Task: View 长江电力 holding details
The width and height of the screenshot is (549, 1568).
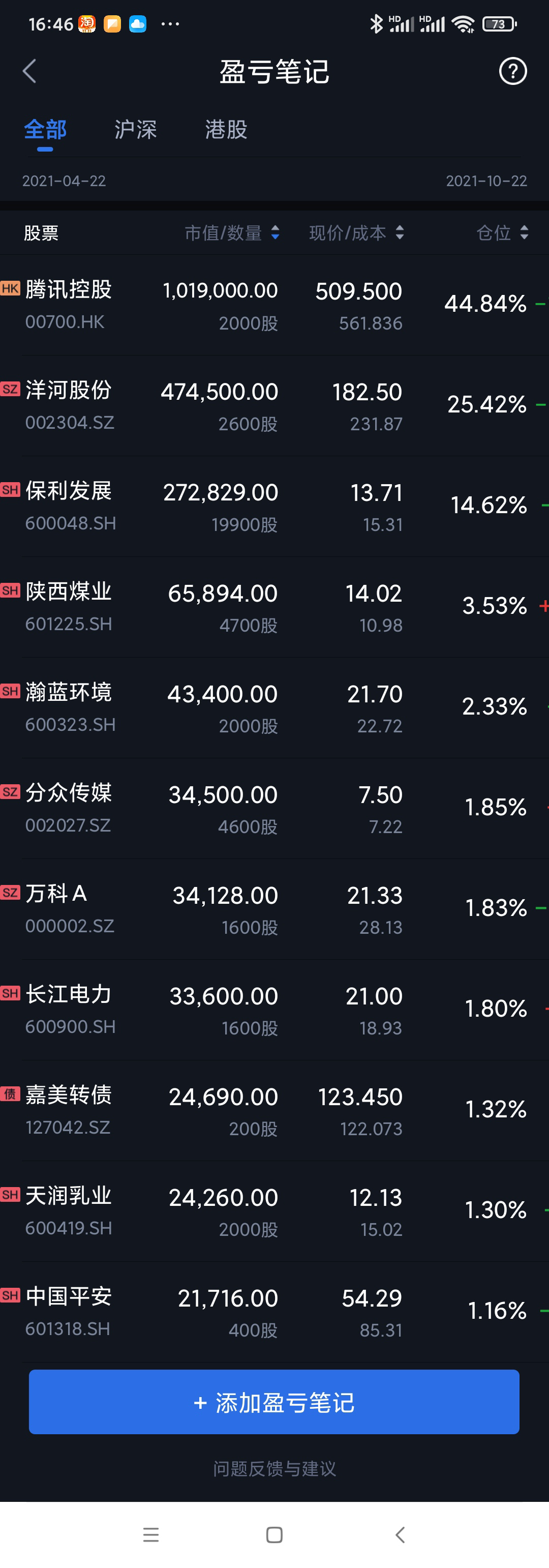Action: (x=274, y=1010)
